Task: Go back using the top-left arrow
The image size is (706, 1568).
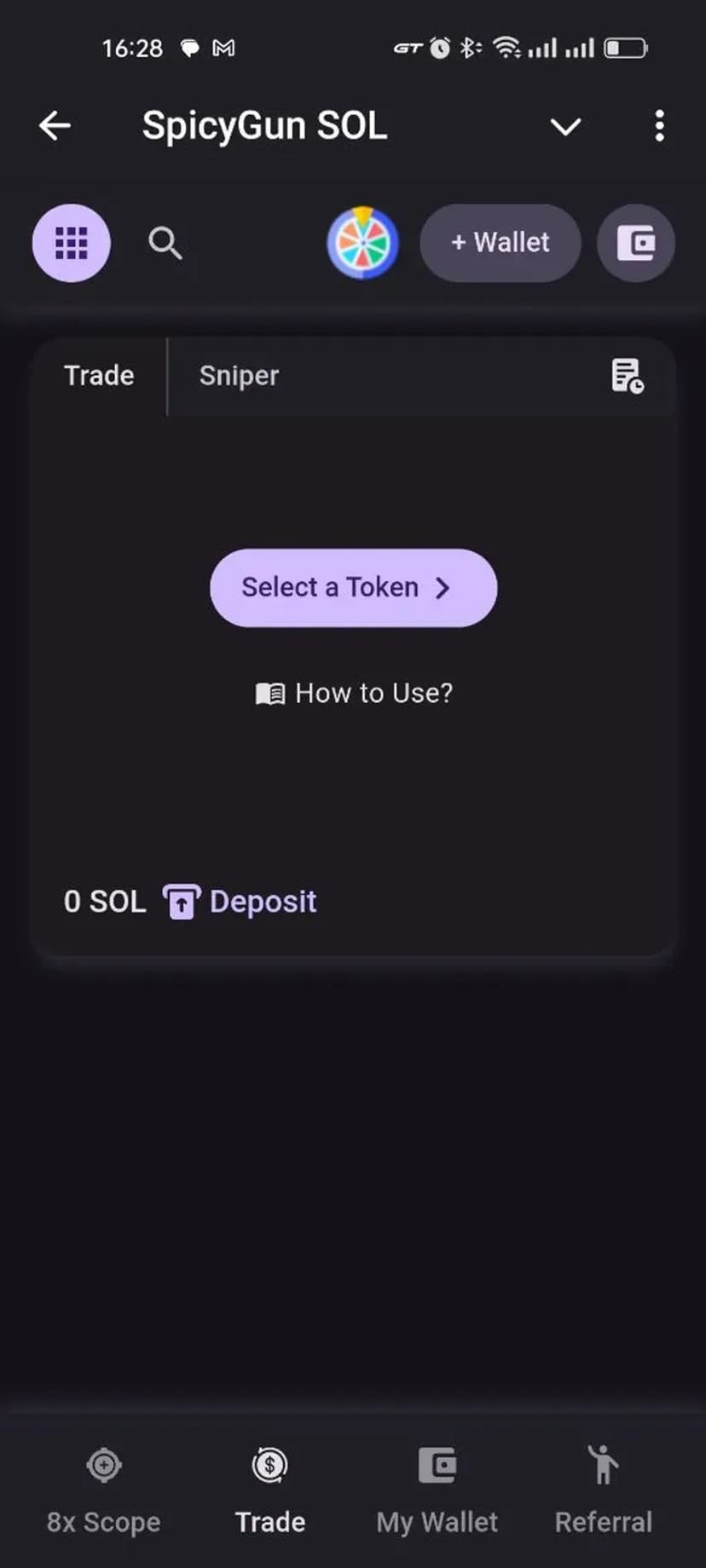Action: tap(55, 126)
